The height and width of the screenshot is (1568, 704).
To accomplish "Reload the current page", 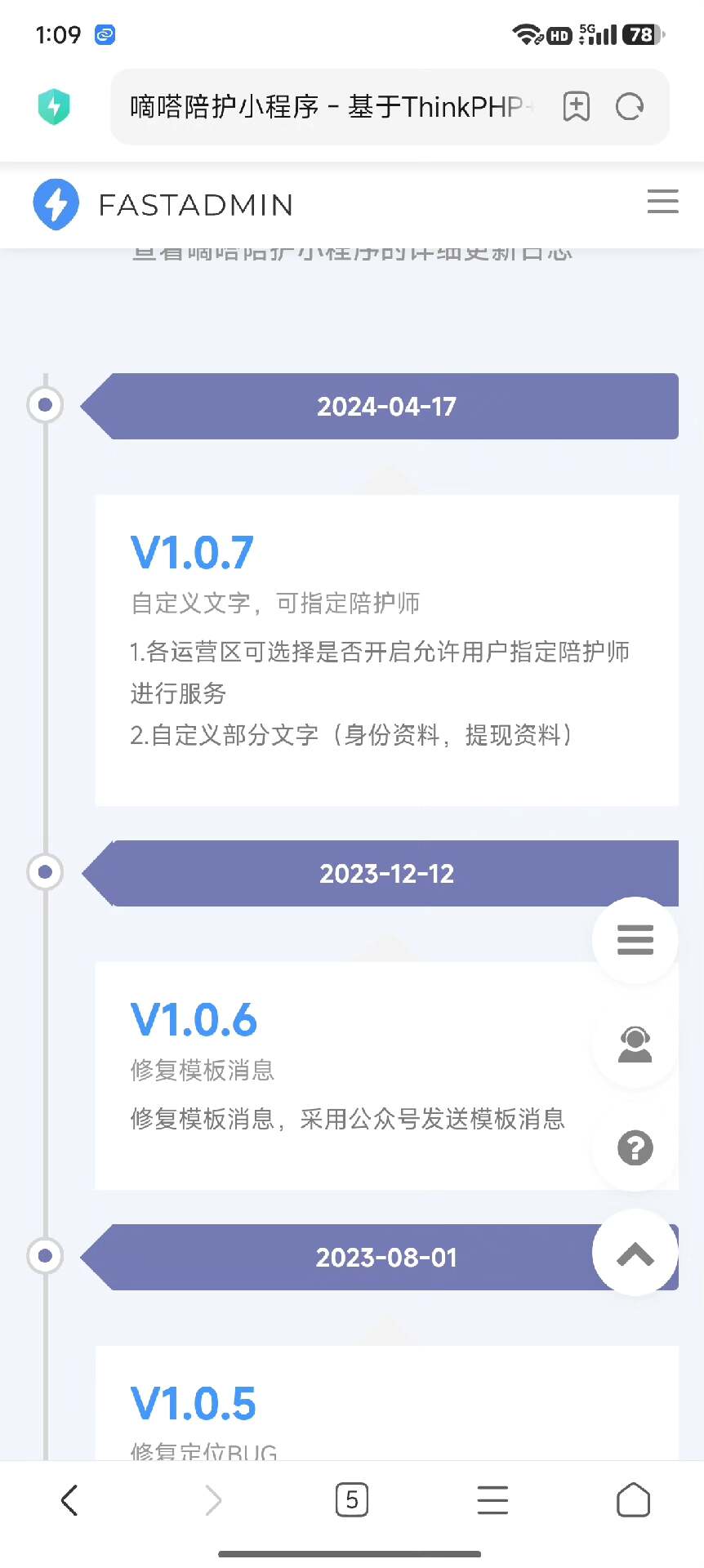I will (630, 107).
